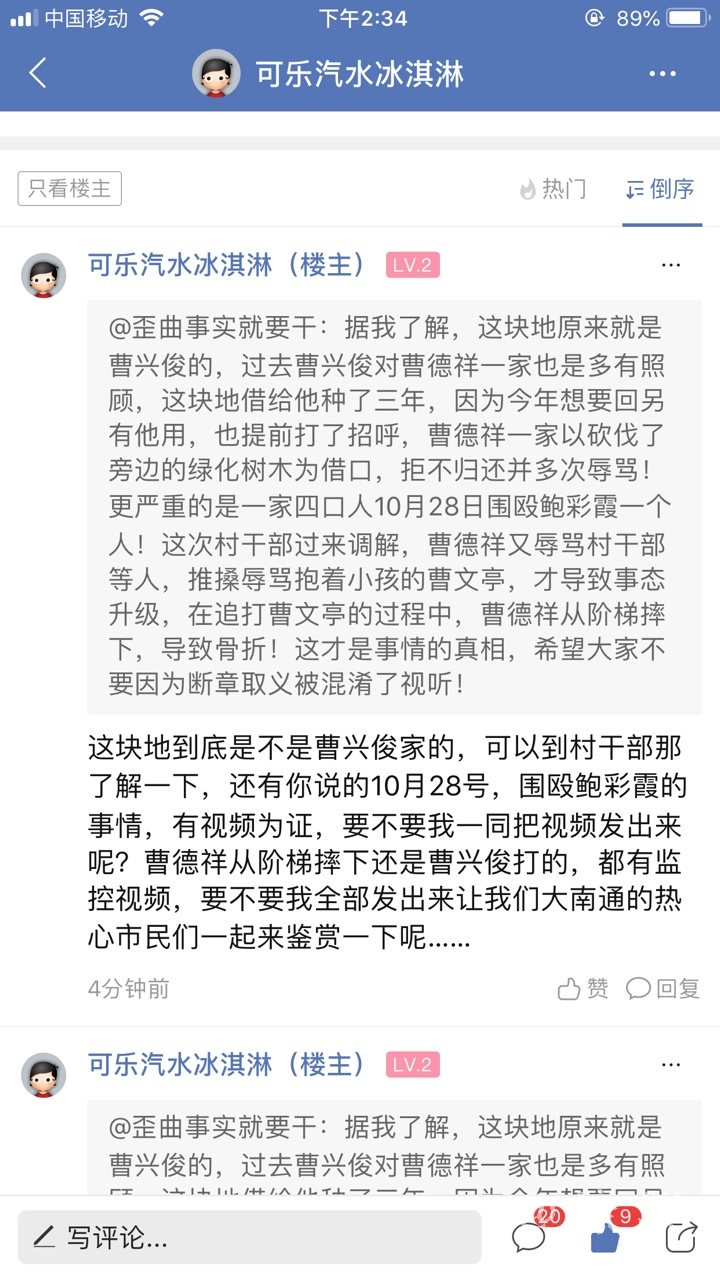
Task: Open options menu of the first comment
Action: pos(670,265)
